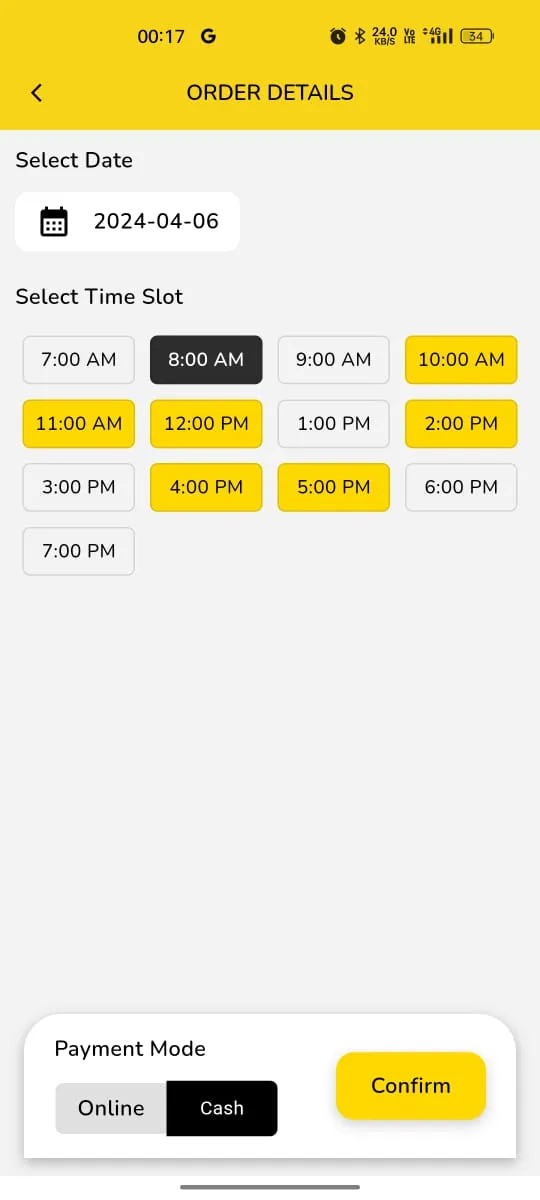This screenshot has width=540, height=1200.
Task: Select the 1:00 PM time slot
Action: tap(333, 424)
